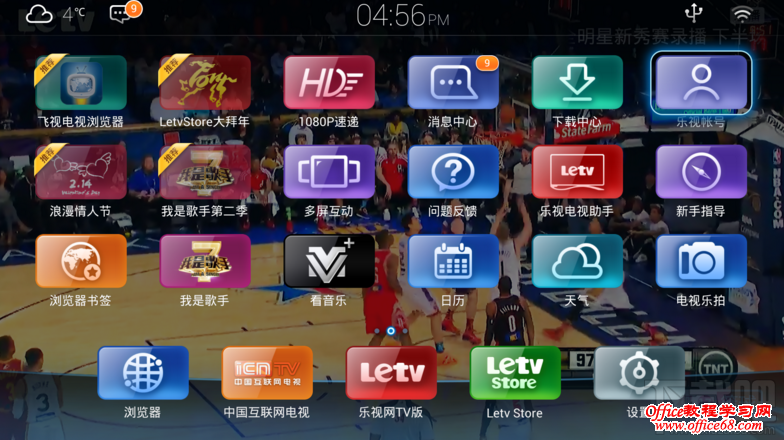Image resolution: width=784 pixels, height=440 pixels.
Task: Open the 1080P速递 app
Action: 329,83
